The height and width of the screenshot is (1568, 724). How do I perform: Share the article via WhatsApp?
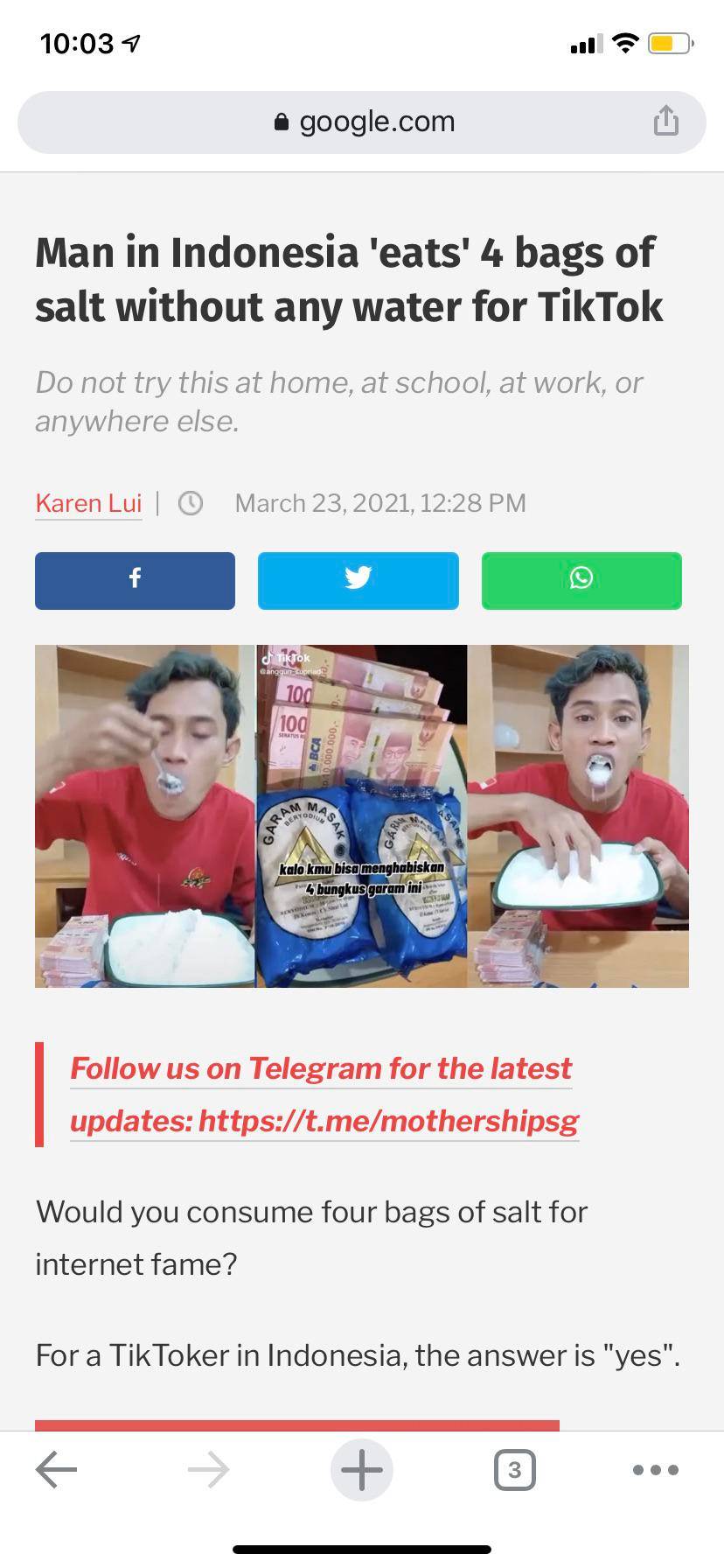point(581,580)
